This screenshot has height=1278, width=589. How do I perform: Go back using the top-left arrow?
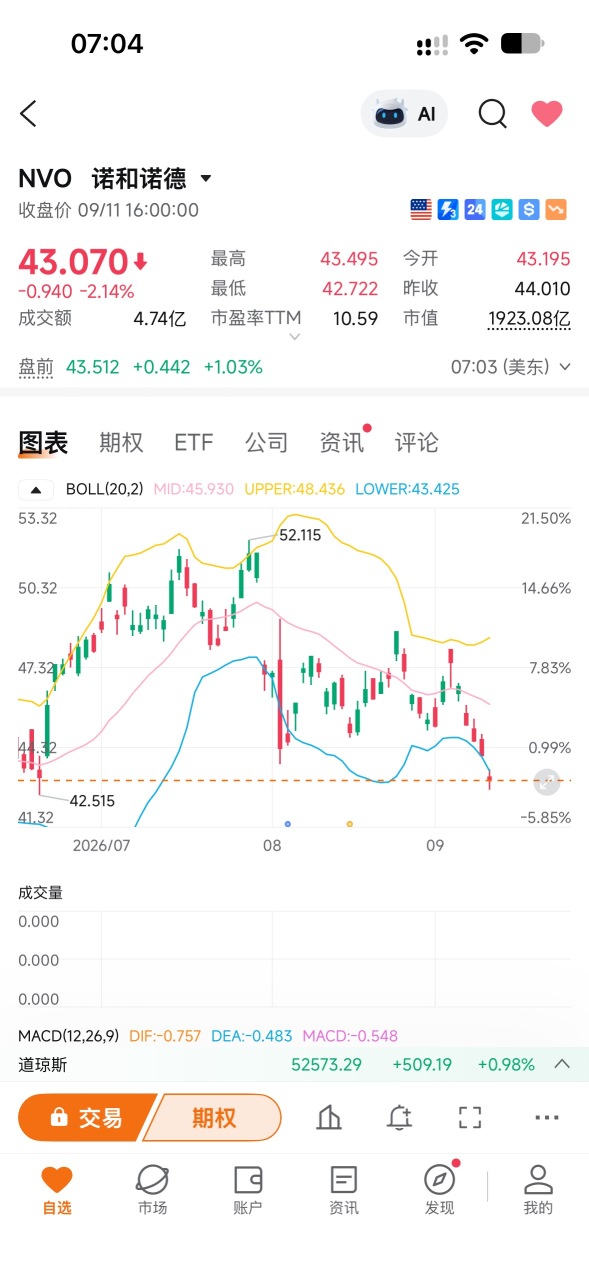click(x=28, y=114)
